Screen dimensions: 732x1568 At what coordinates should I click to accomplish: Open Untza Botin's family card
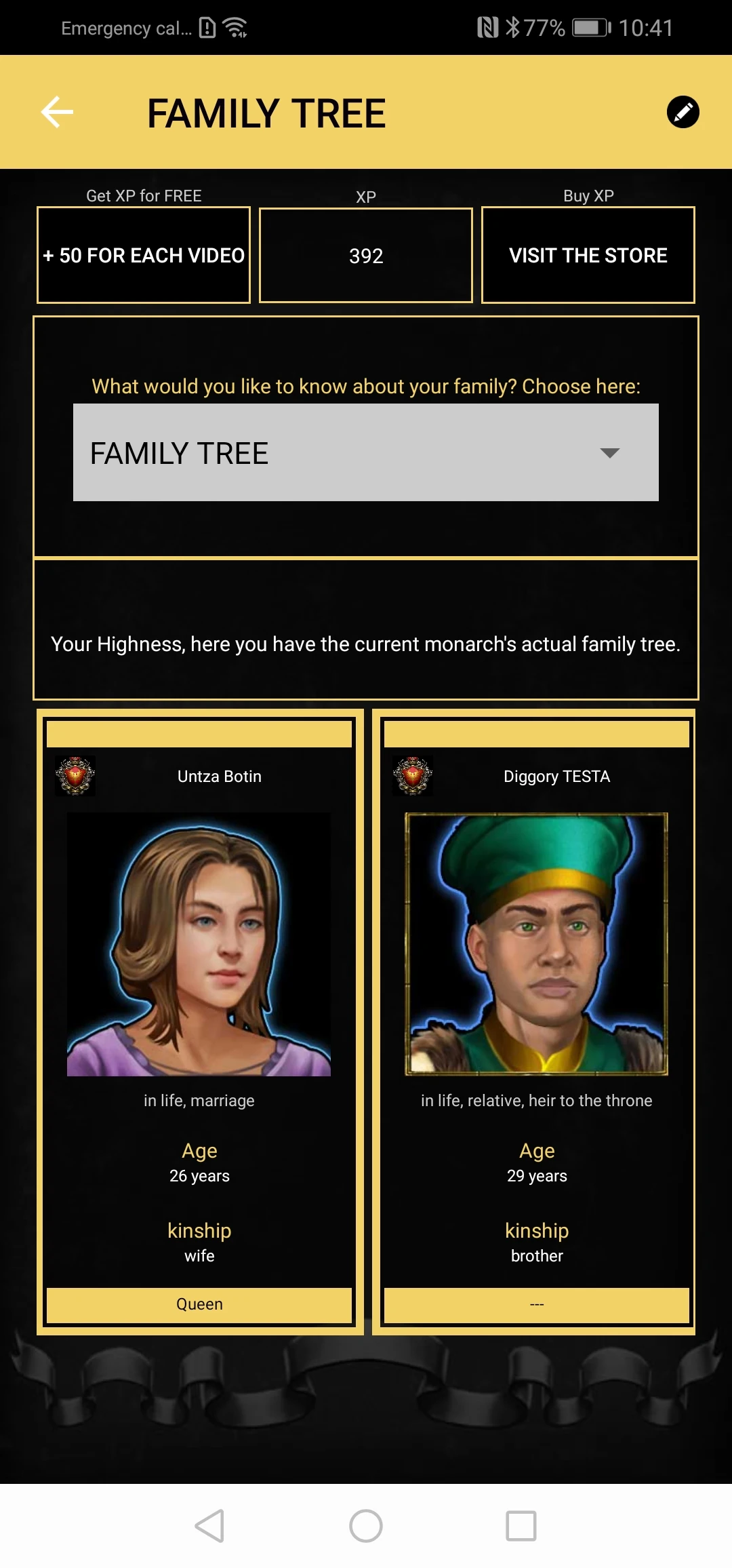(x=199, y=1017)
